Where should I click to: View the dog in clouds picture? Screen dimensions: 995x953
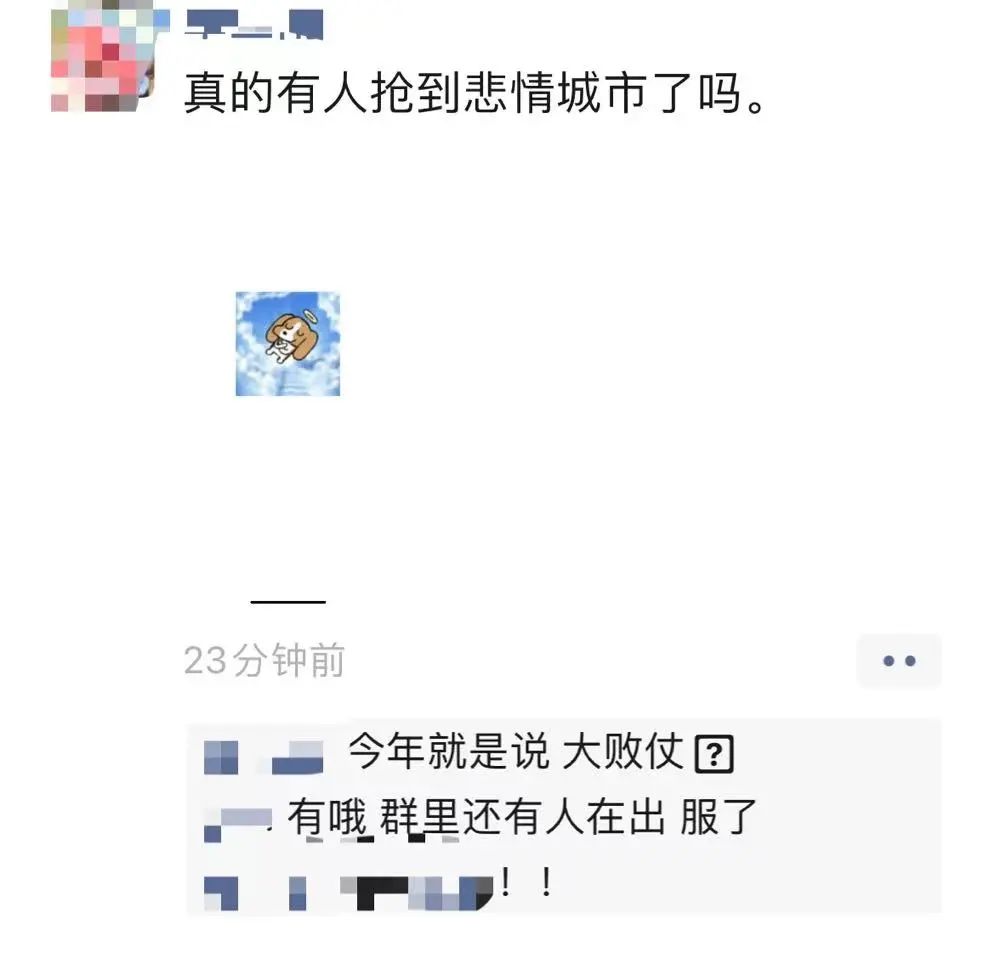point(288,344)
